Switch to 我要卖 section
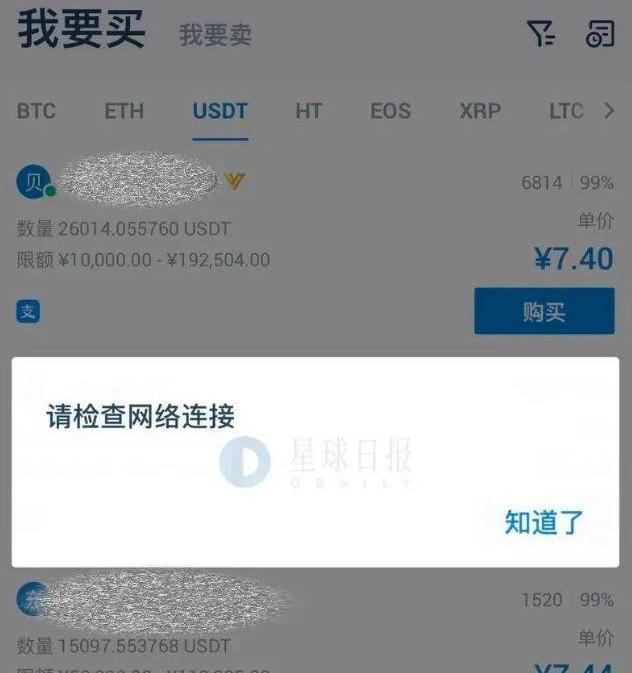 [x=215, y=36]
